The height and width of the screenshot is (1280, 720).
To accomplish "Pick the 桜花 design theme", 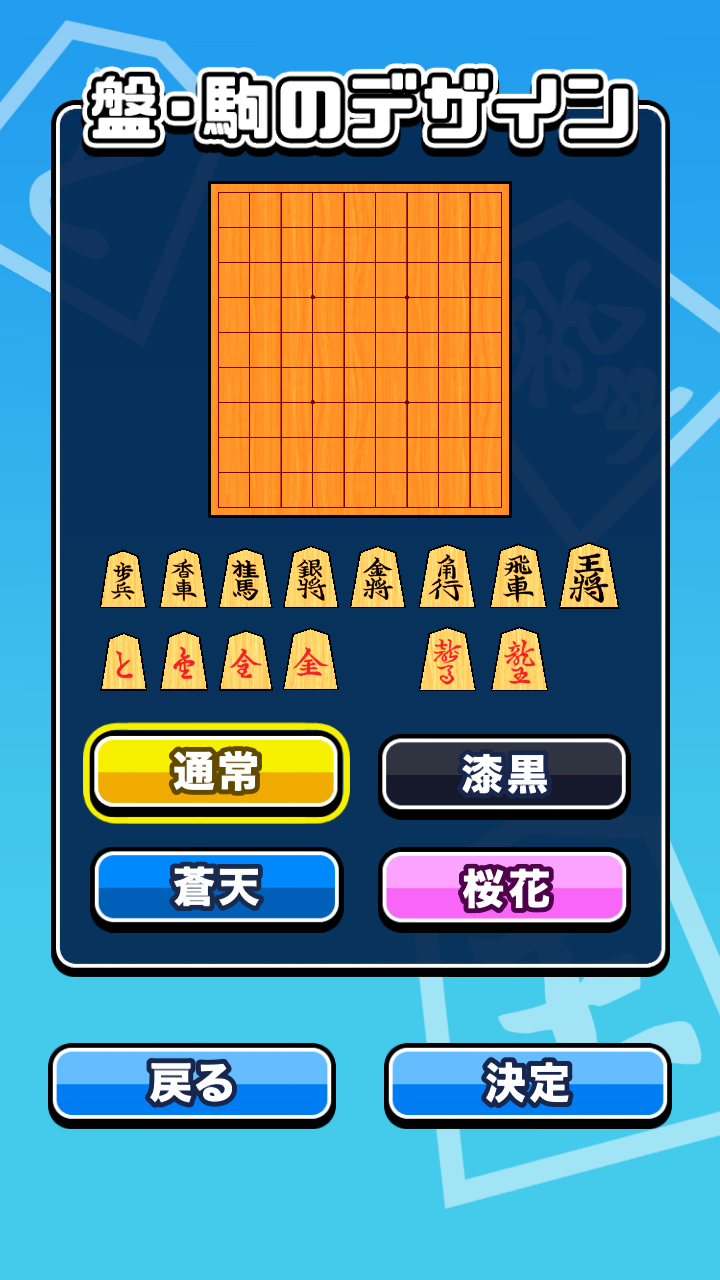I will point(504,887).
